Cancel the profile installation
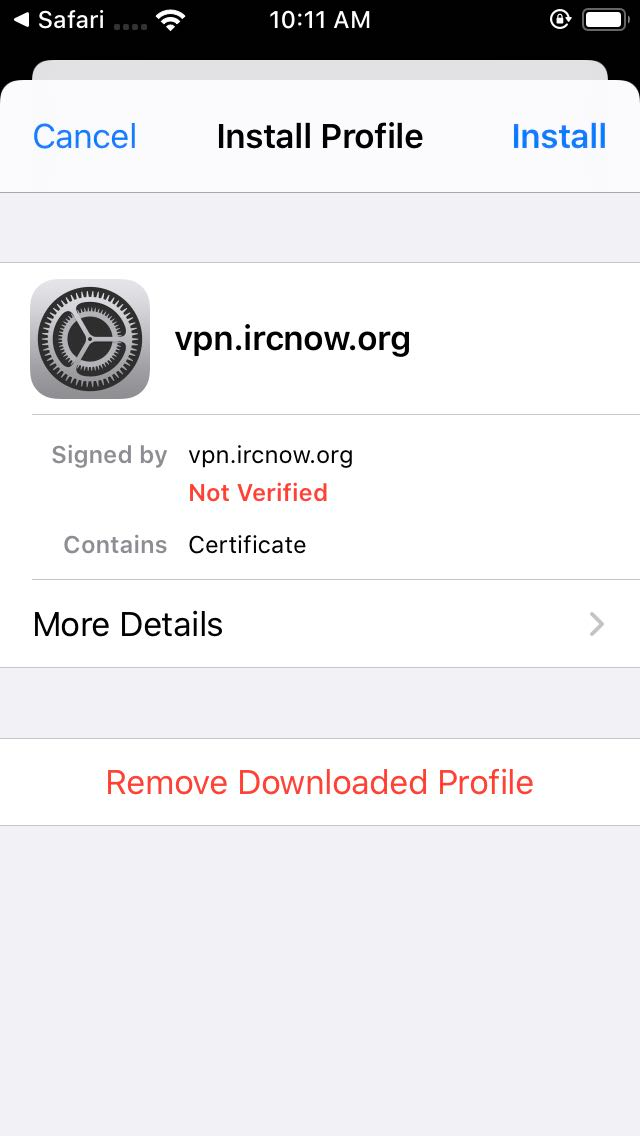Image resolution: width=640 pixels, height=1136 pixels. coord(85,136)
